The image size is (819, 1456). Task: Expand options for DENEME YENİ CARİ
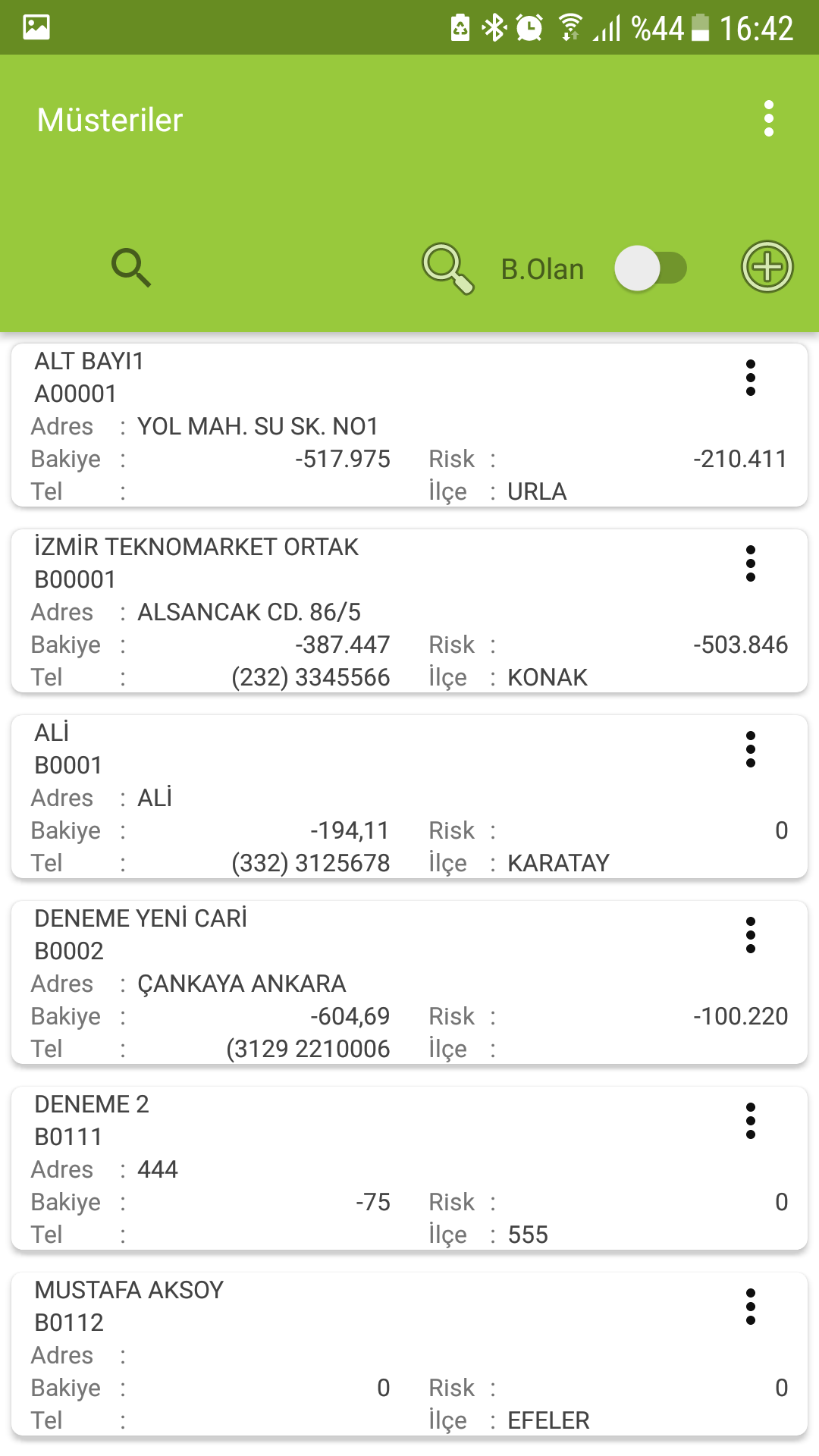751,935
